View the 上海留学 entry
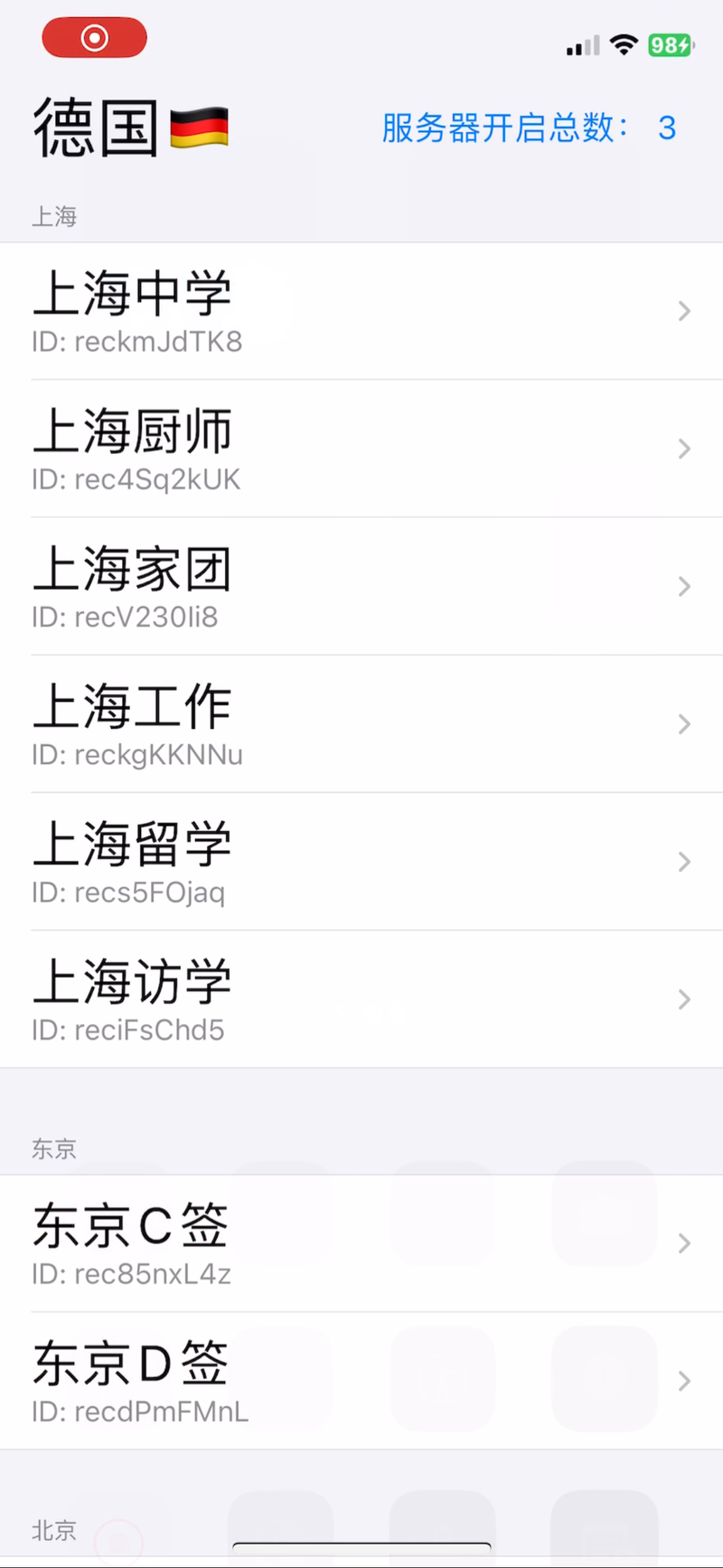 pos(361,861)
